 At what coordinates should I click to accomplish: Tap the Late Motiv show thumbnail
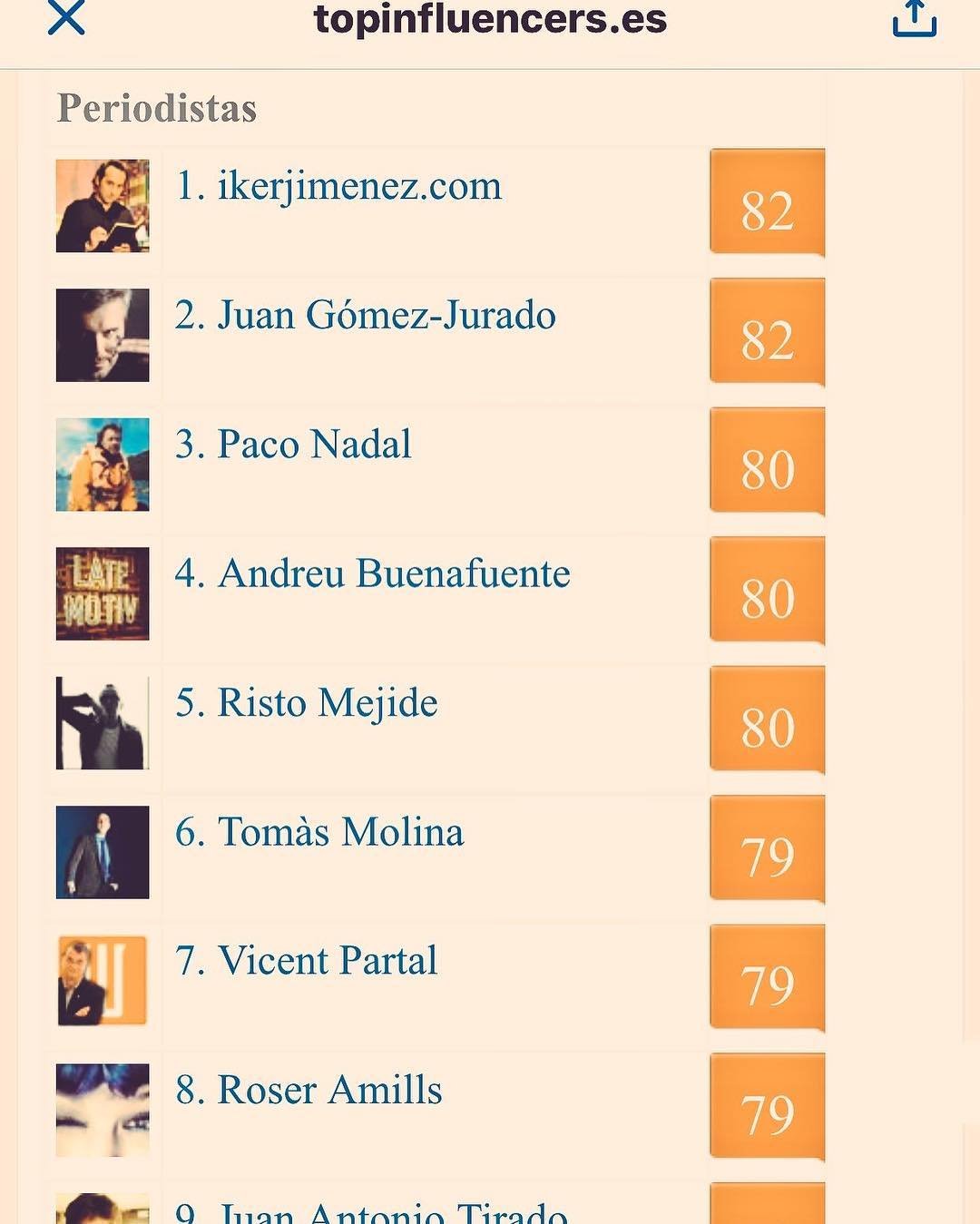103,593
